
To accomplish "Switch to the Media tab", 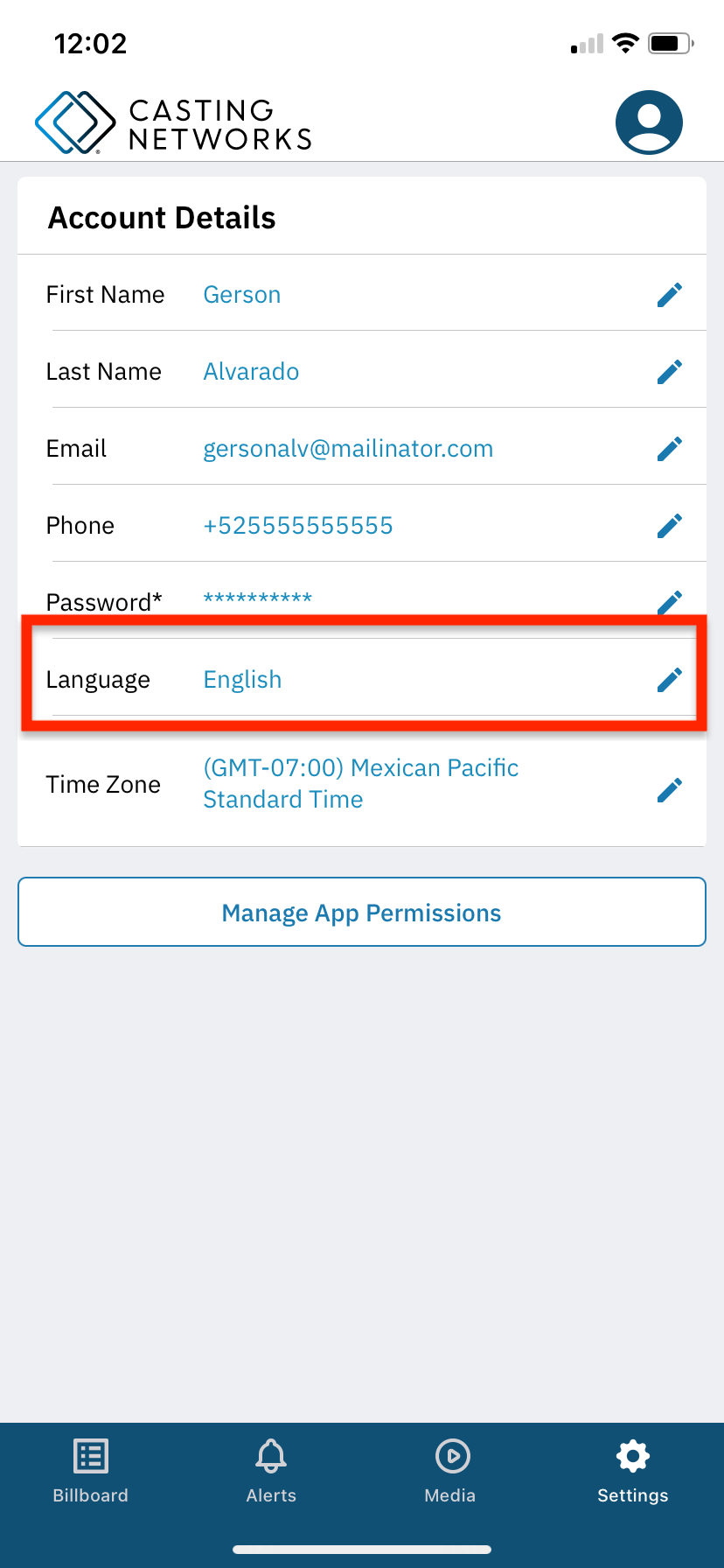I will 450,1471.
